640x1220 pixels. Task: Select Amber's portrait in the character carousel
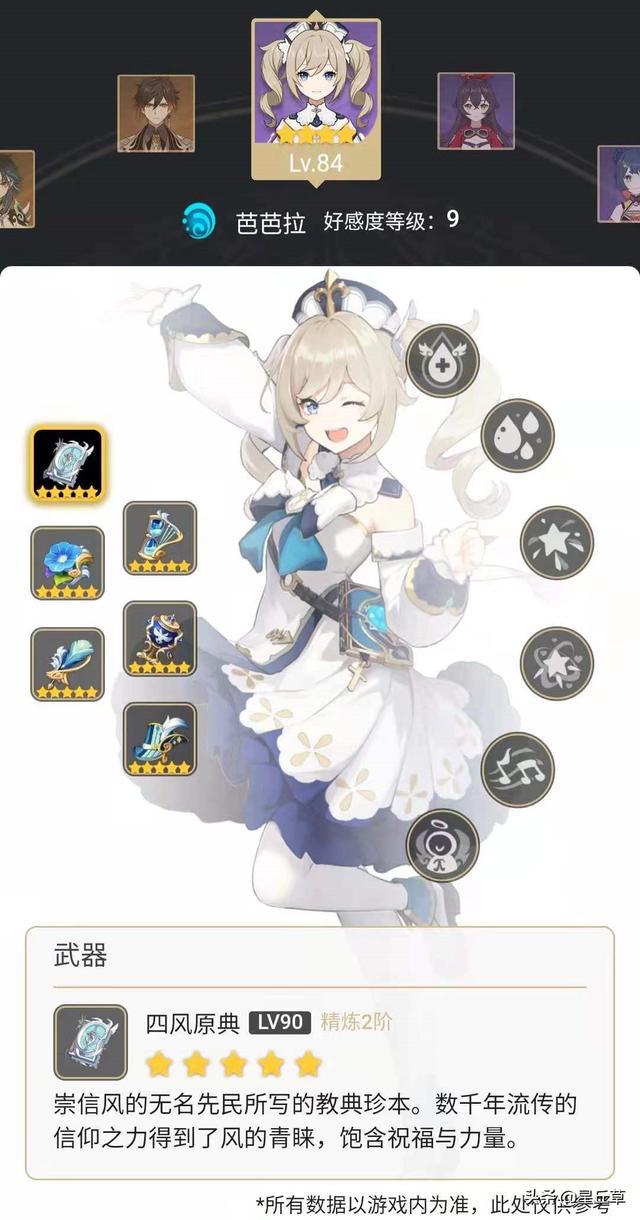476,110
